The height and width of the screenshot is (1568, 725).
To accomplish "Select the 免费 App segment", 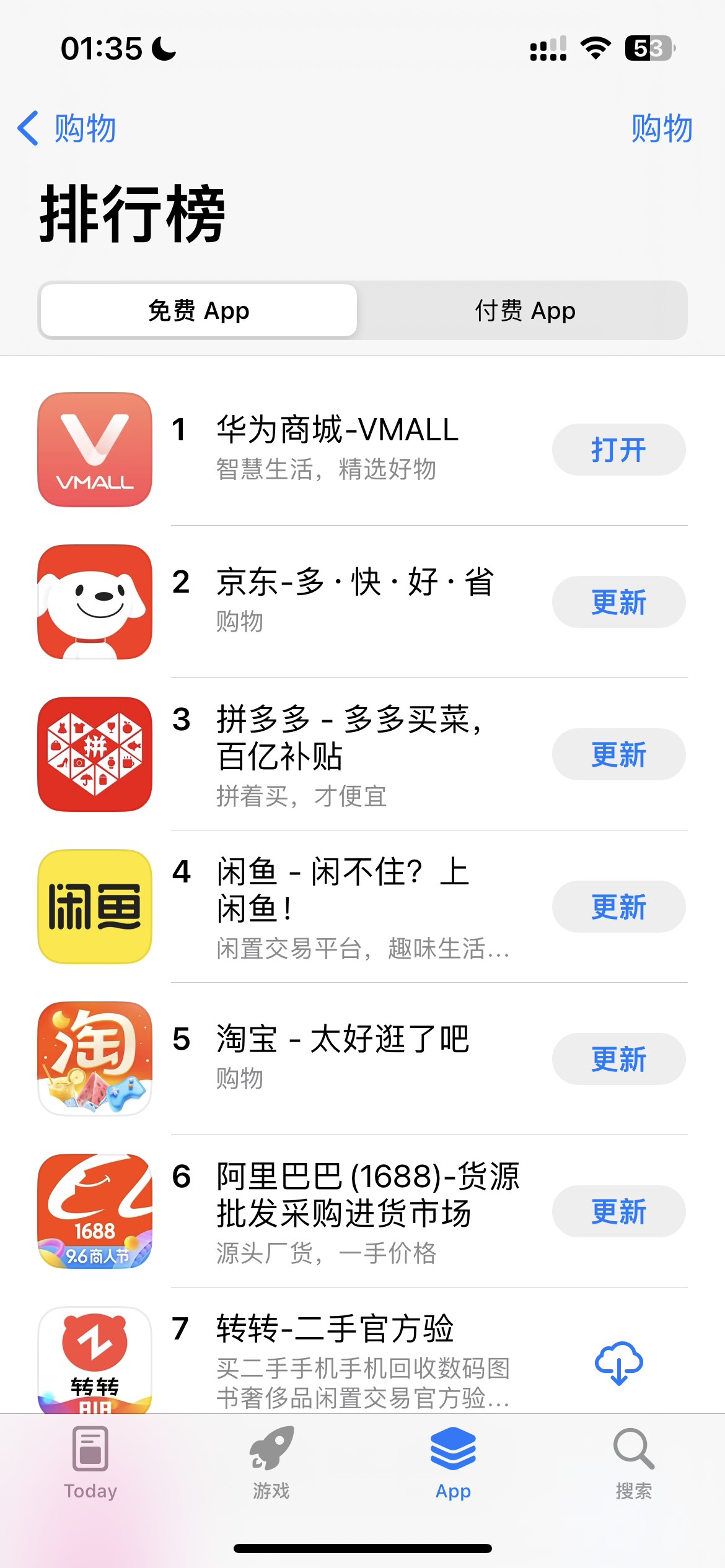I will click(199, 311).
